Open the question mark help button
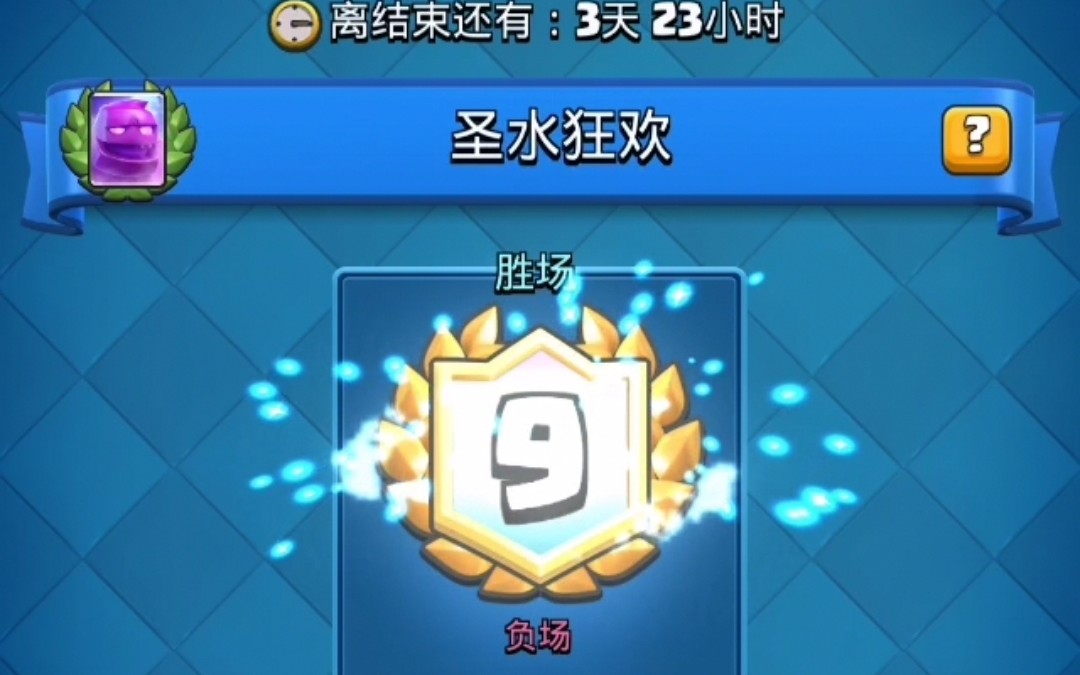 click(976, 141)
